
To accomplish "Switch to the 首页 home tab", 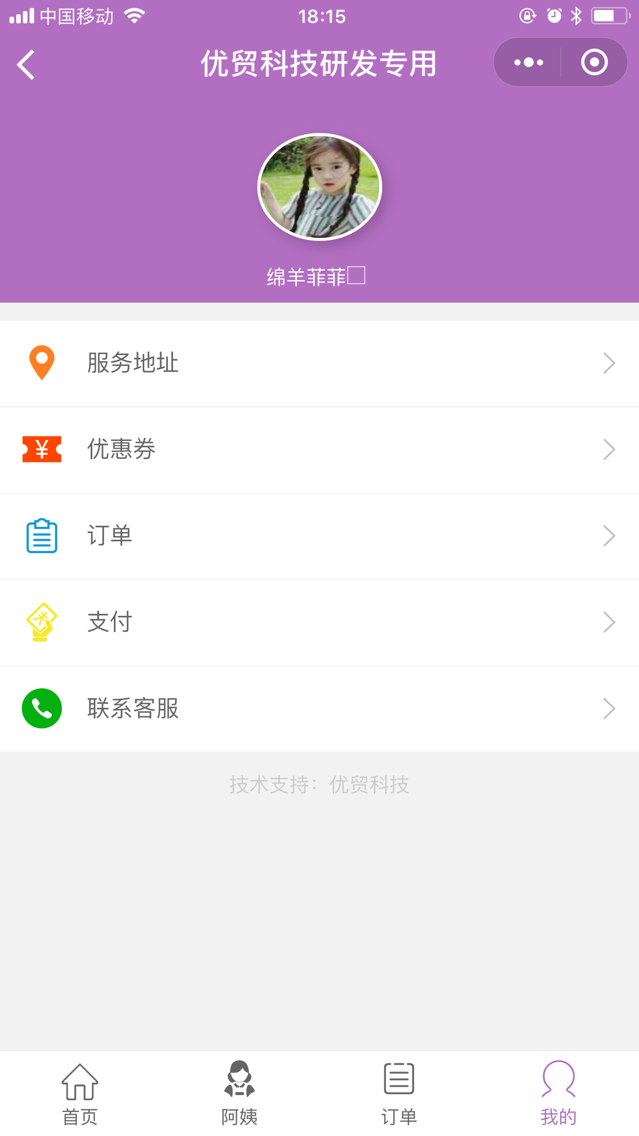I will (80, 1094).
